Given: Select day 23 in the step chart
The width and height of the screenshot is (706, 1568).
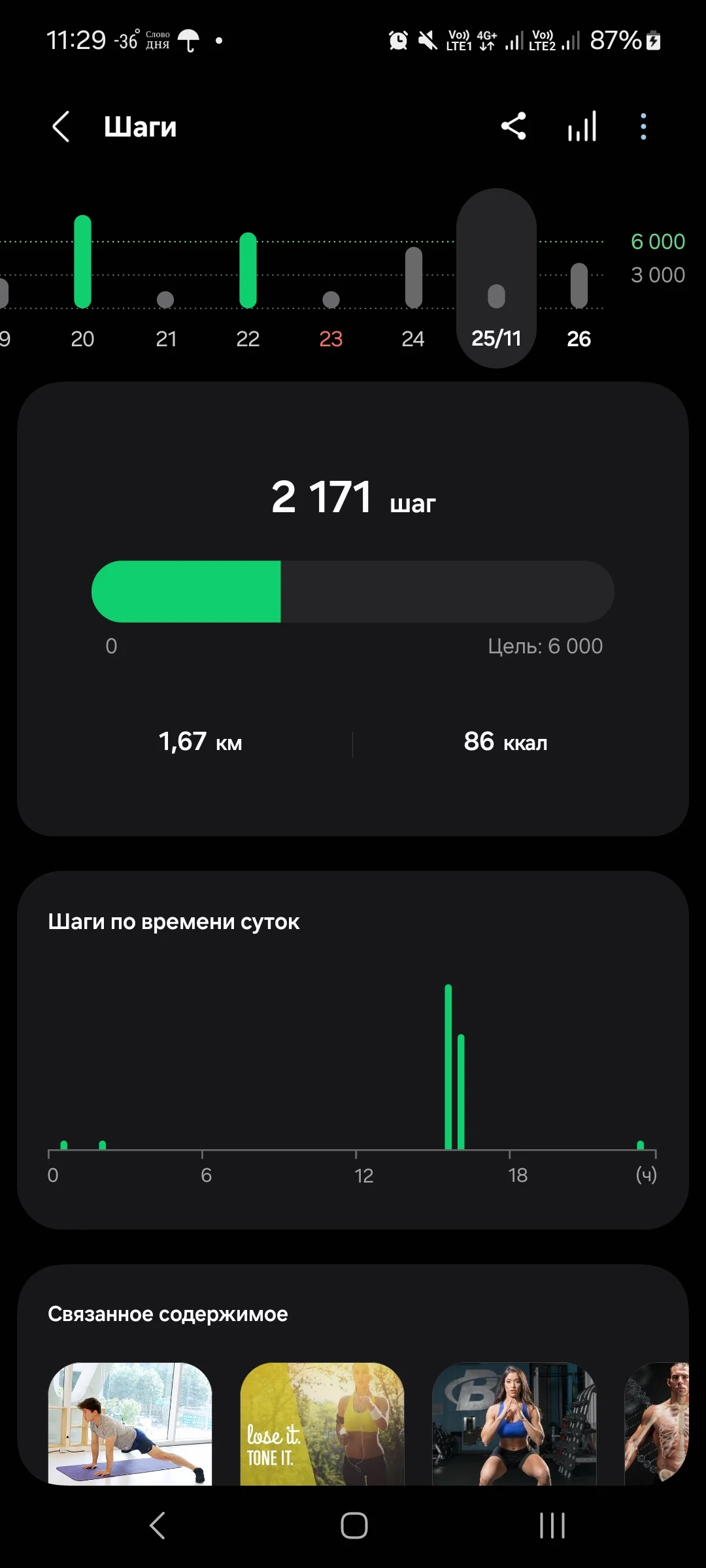Looking at the screenshot, I should [331, 314].
